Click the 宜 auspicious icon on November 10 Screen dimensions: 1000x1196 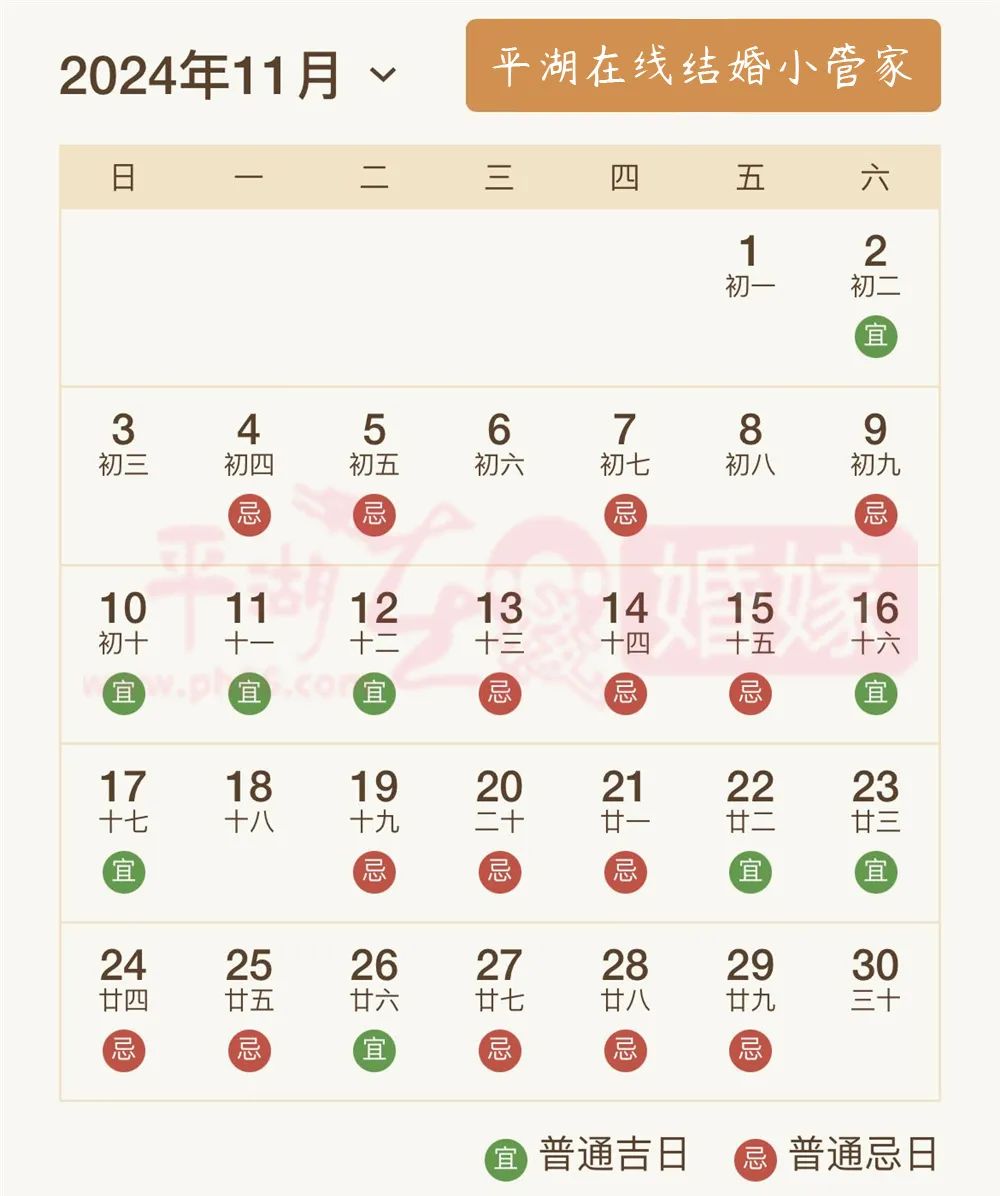(124, 692)
